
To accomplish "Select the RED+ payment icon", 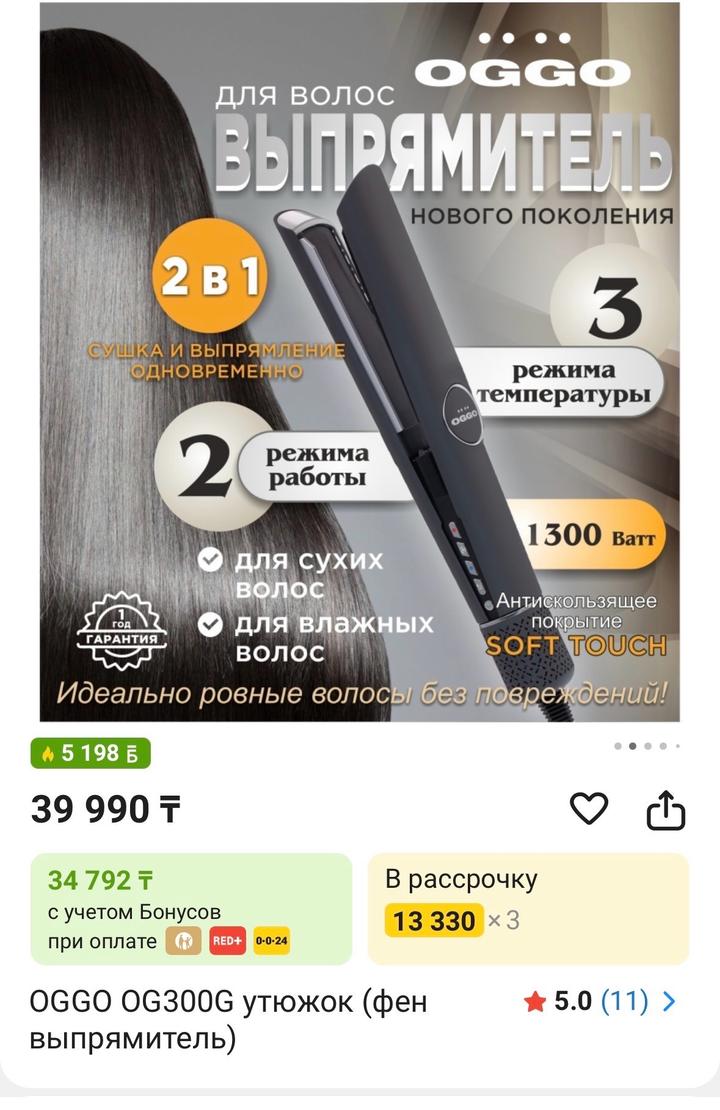I will 228,941.
